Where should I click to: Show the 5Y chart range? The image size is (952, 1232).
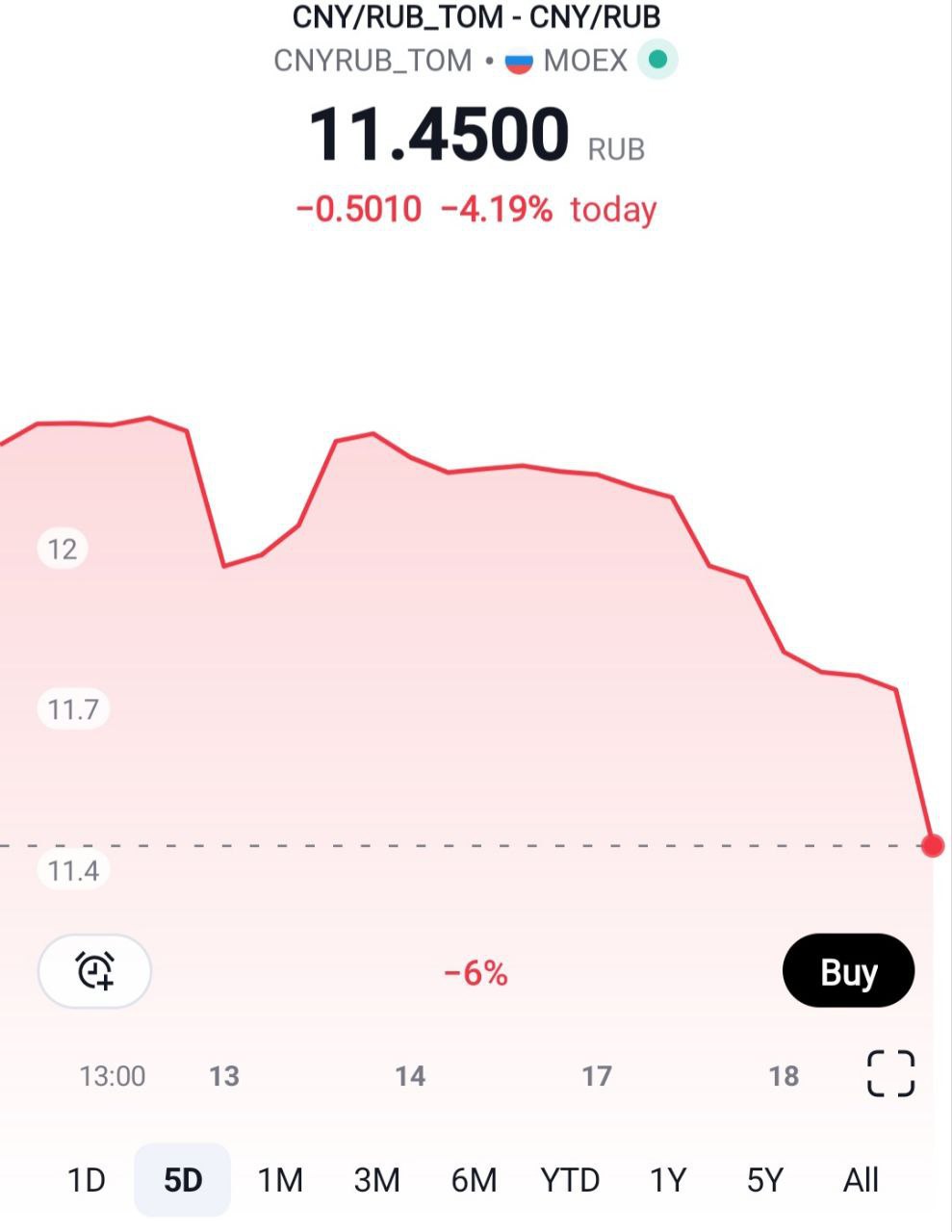tap(765, 1180)
